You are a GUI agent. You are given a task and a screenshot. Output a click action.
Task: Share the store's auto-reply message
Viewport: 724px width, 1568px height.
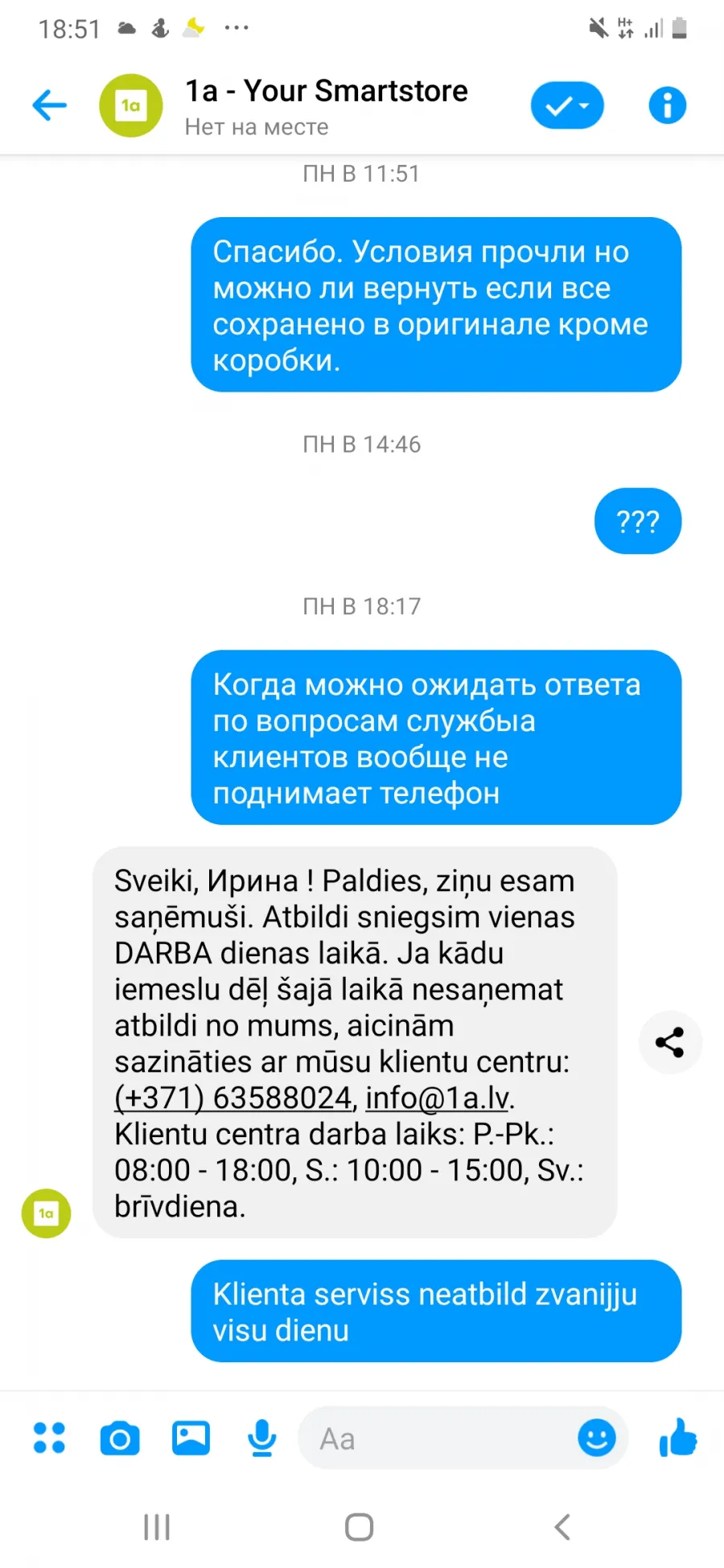point(670,1042)
